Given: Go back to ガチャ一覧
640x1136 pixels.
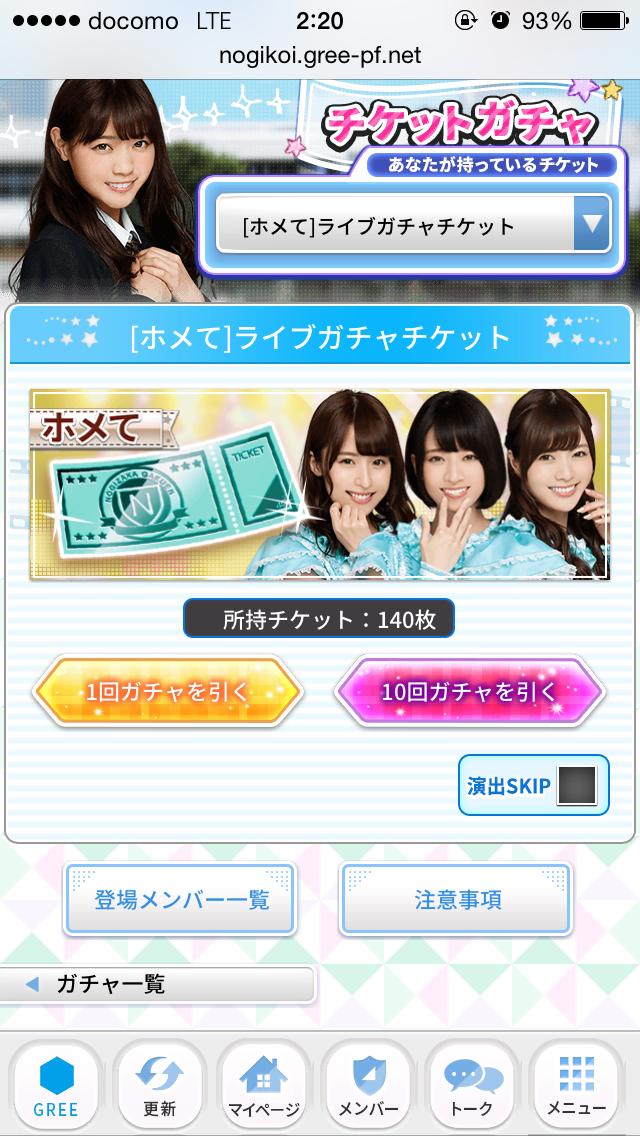Looking at the screenshot, I should (157, 984).
